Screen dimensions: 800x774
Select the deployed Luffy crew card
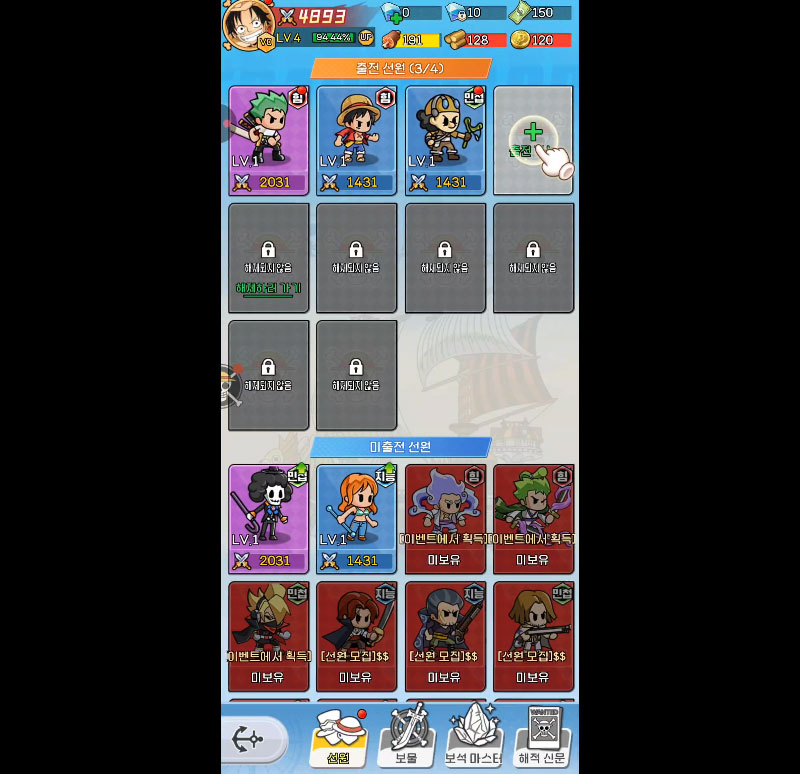(x=356, y=138)
